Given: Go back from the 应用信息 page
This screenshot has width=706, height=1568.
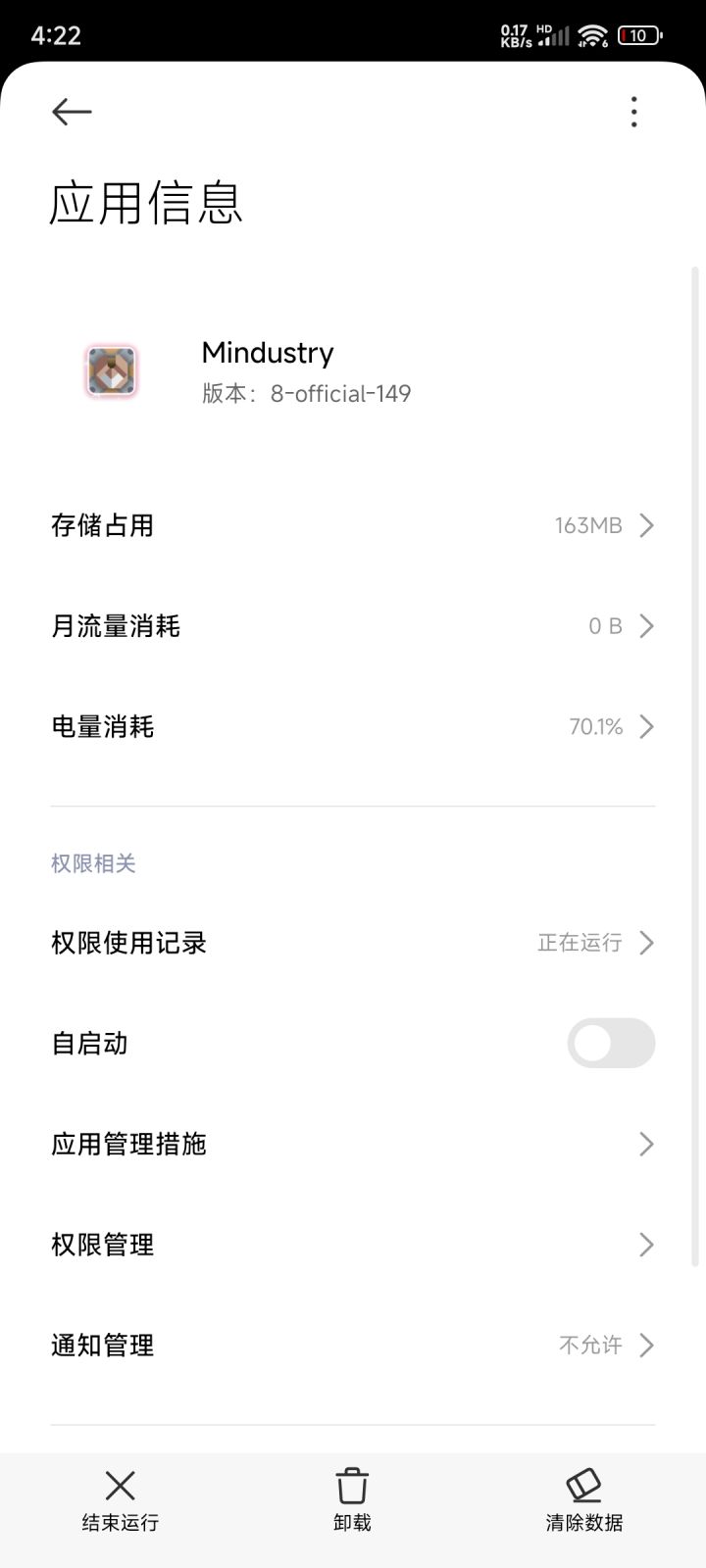Looking at the screenshot, I should [72, 112].
